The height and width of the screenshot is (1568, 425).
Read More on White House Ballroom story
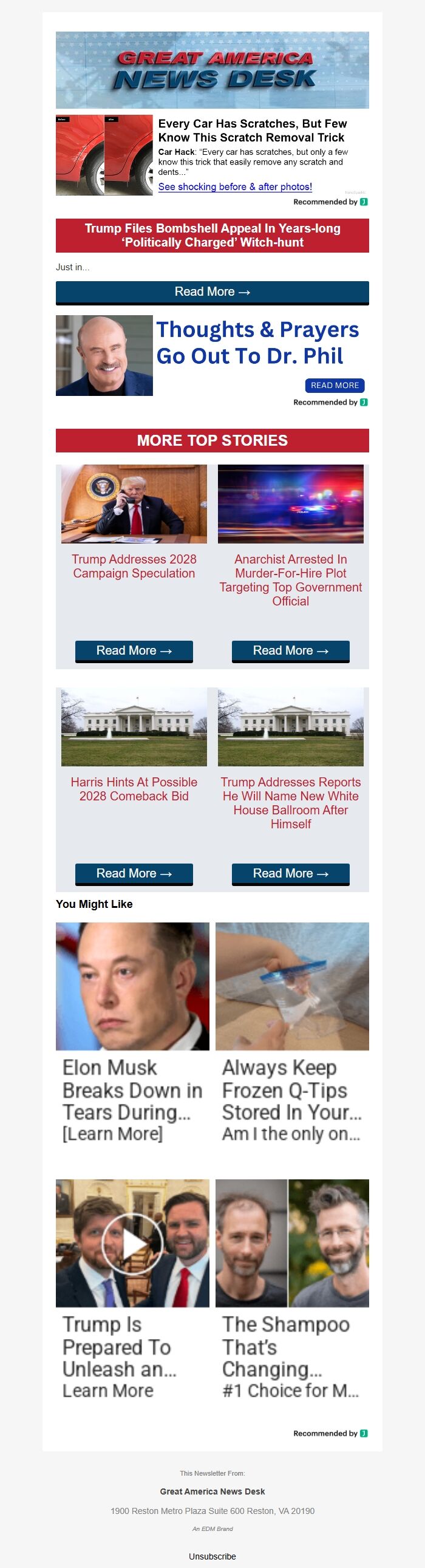click(x=290, y=873)
